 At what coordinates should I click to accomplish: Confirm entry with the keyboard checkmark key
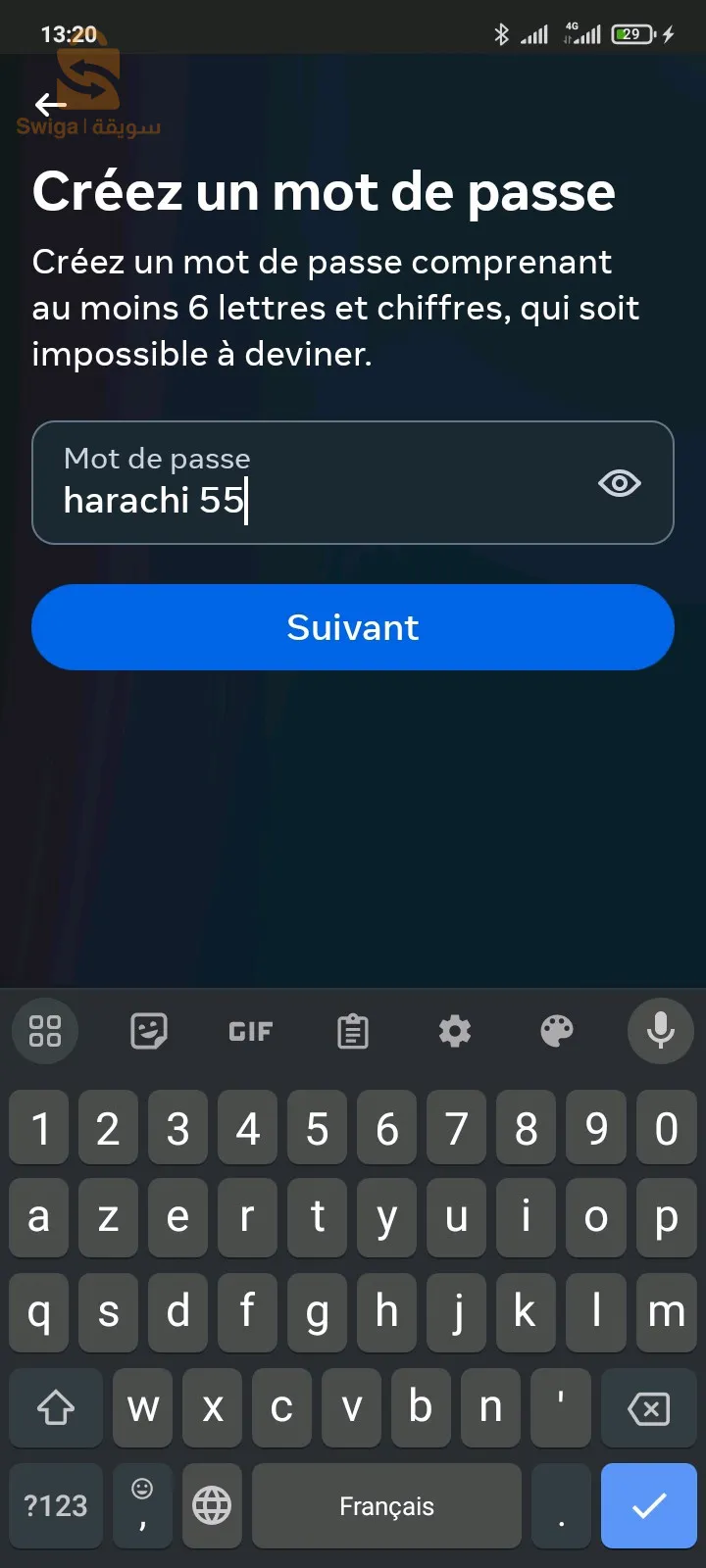pyautogui.click(x=648, y=1505)
